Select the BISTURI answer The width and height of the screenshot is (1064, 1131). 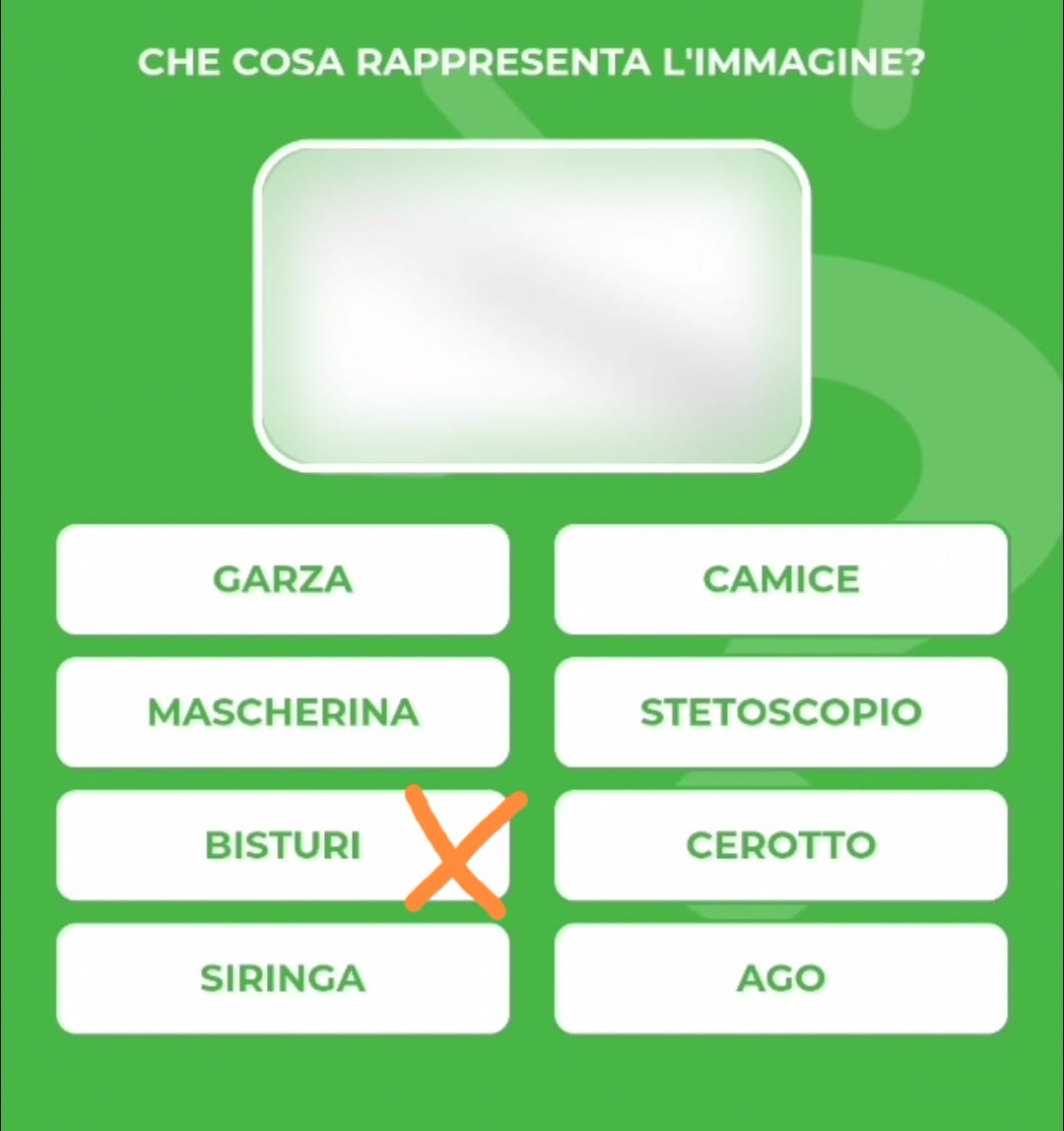(283, 845)
